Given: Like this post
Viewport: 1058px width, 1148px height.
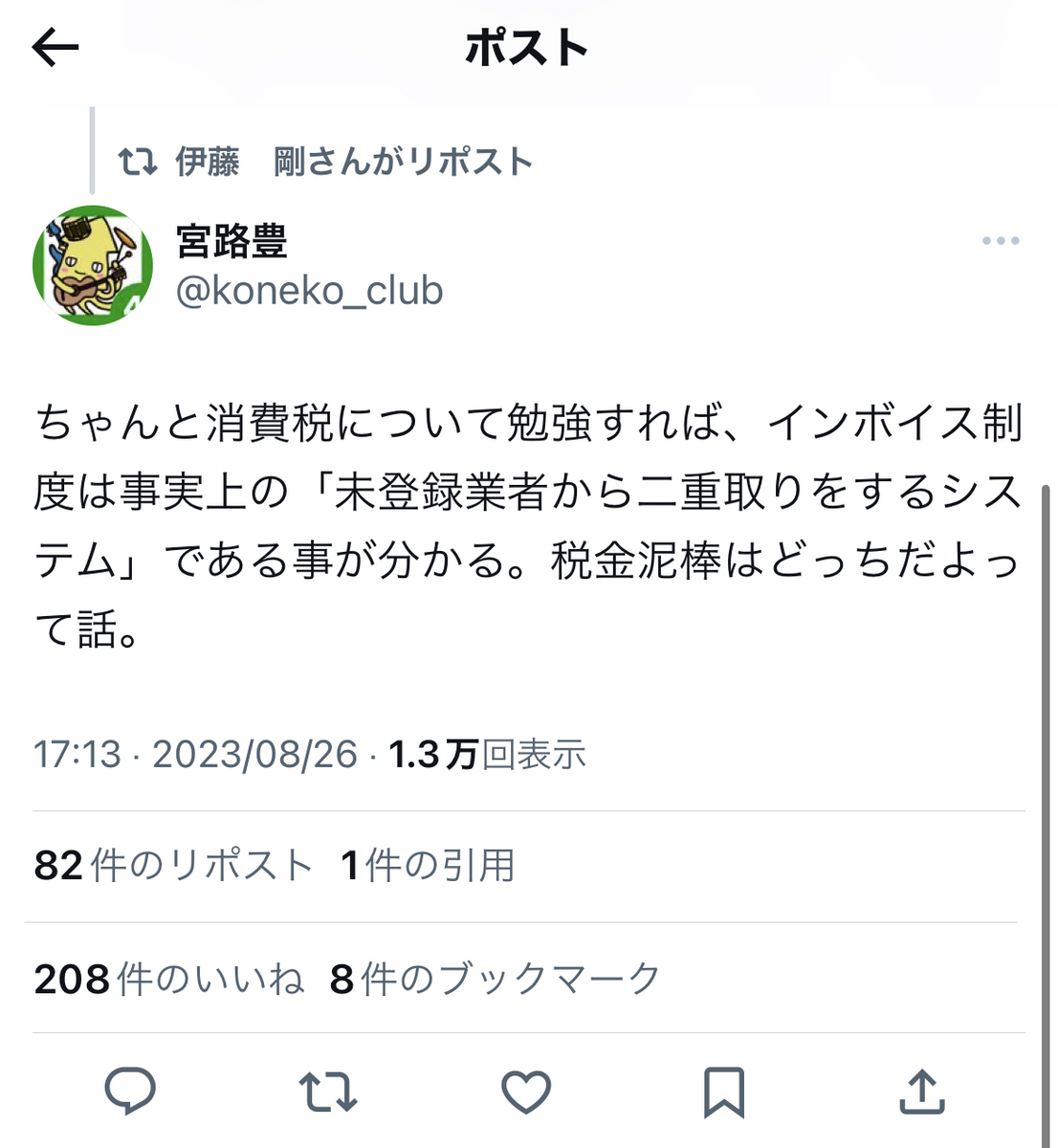Looking at the screenshot, I should (x=526, y=1092).
